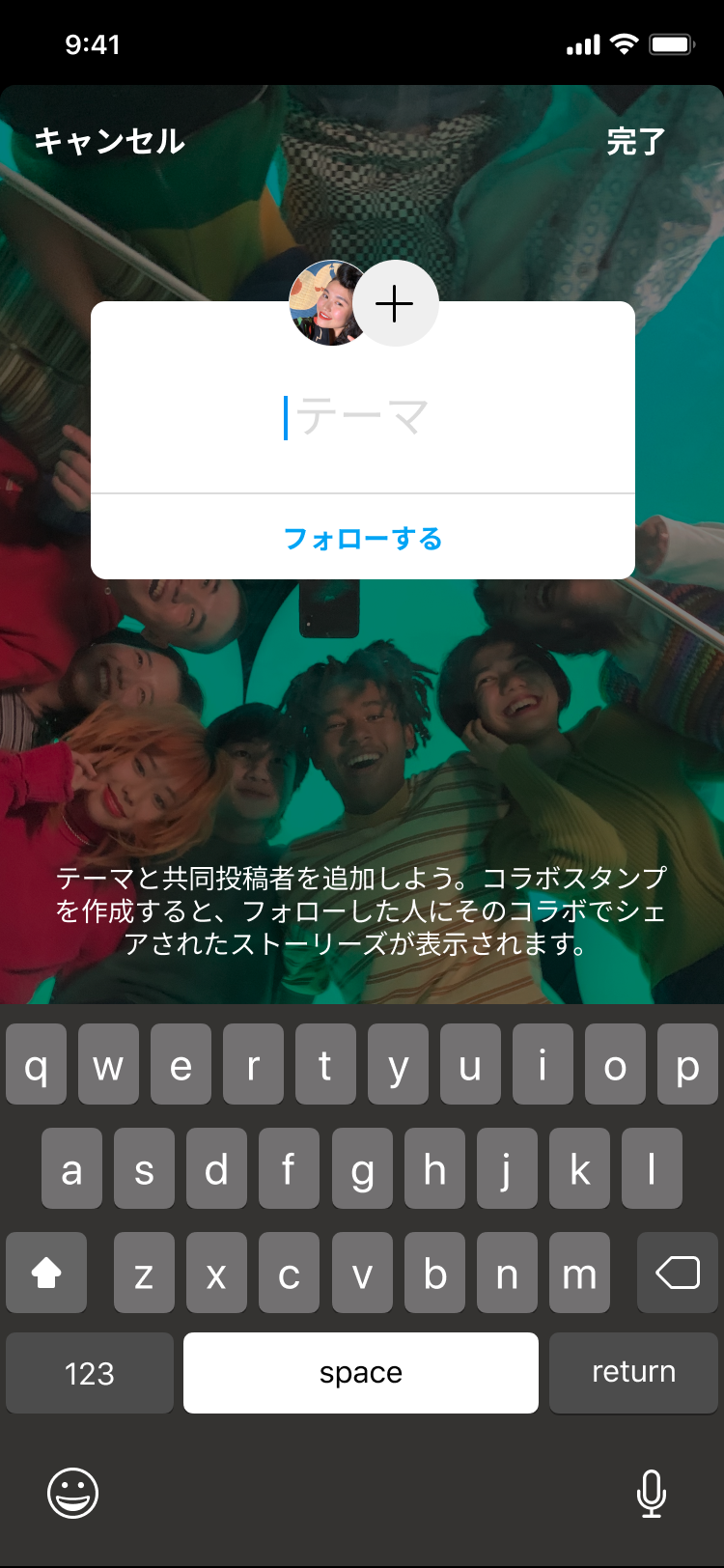The width and height of the screenshot is (724, 1568).
Task: Tap the shift key
Action: click(46, 1272)
